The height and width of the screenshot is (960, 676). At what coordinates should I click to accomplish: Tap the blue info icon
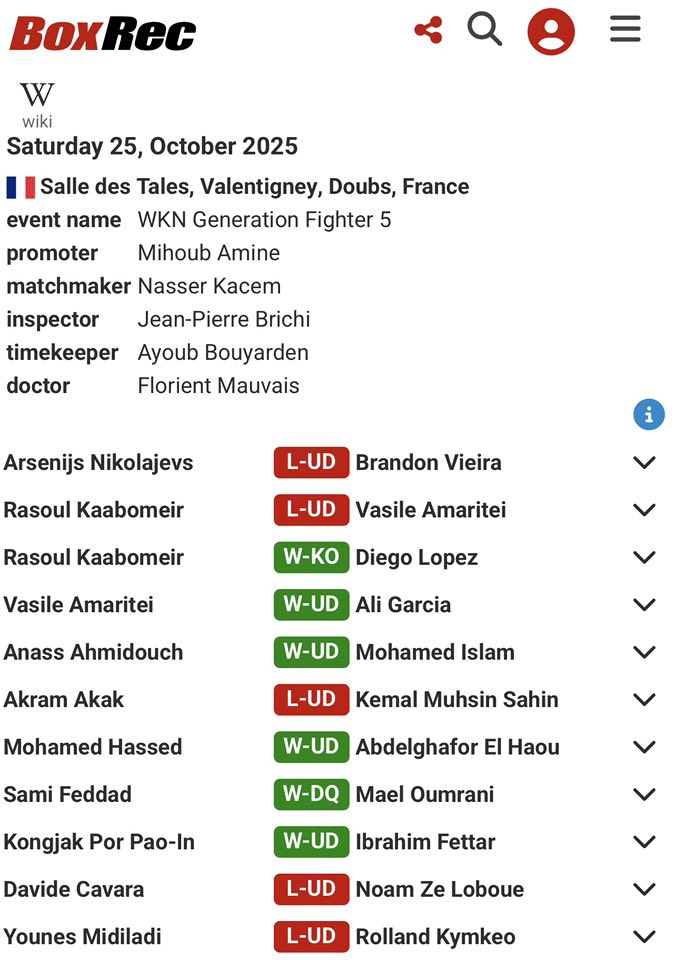[649, 414]
